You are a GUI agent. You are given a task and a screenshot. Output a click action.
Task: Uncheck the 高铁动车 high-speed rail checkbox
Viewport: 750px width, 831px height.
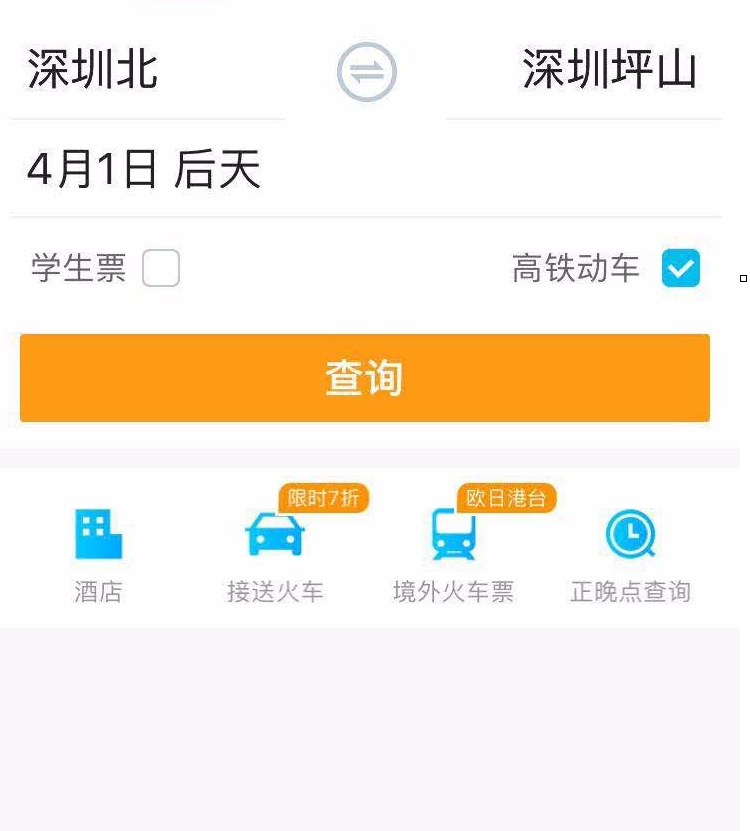click(681, 268)
